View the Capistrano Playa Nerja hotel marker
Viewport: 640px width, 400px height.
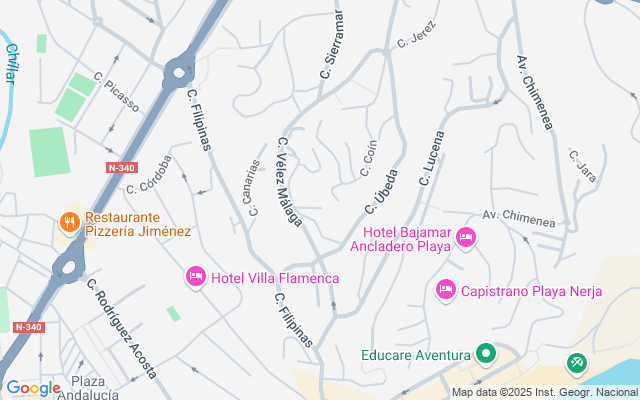pyautogui.click(x=446, y=291)
